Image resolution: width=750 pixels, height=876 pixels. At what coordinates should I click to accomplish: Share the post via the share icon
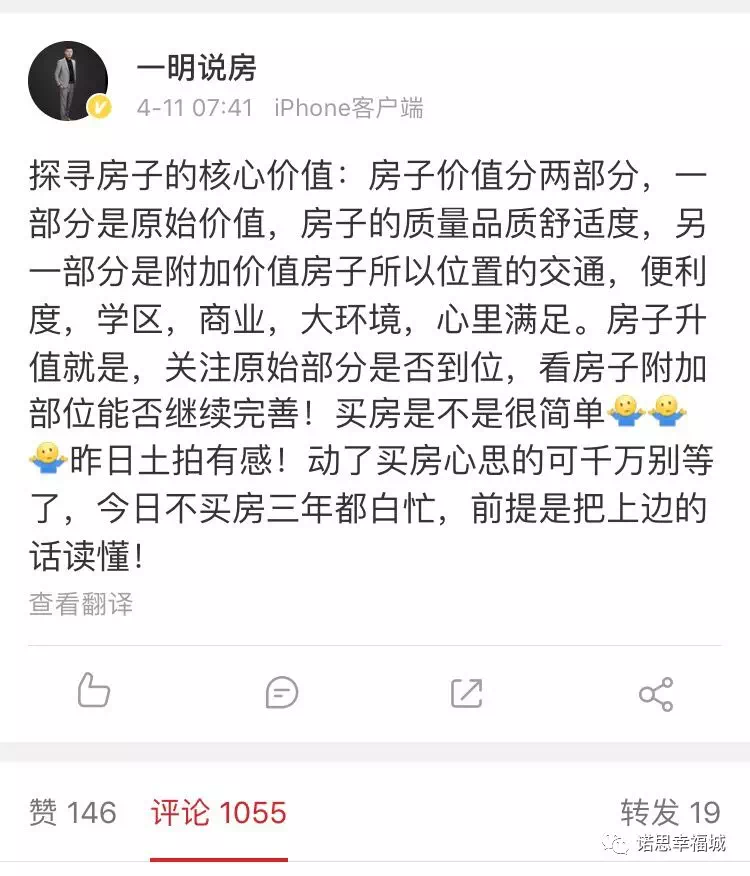[655, 694]
